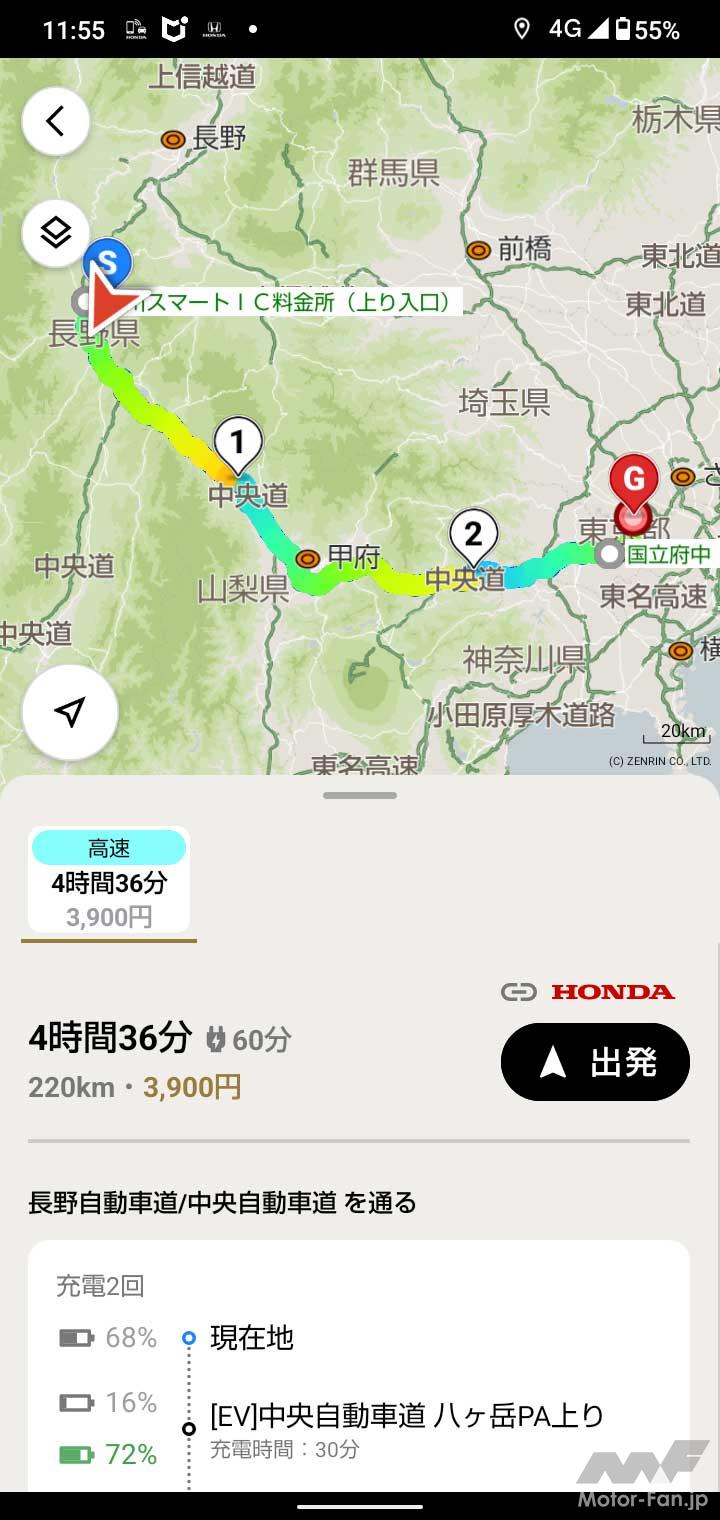Tap charging stop marker 1 on map
This screenshot has width=720, height=1520.
pyautogui.click(x=237, y=442)
